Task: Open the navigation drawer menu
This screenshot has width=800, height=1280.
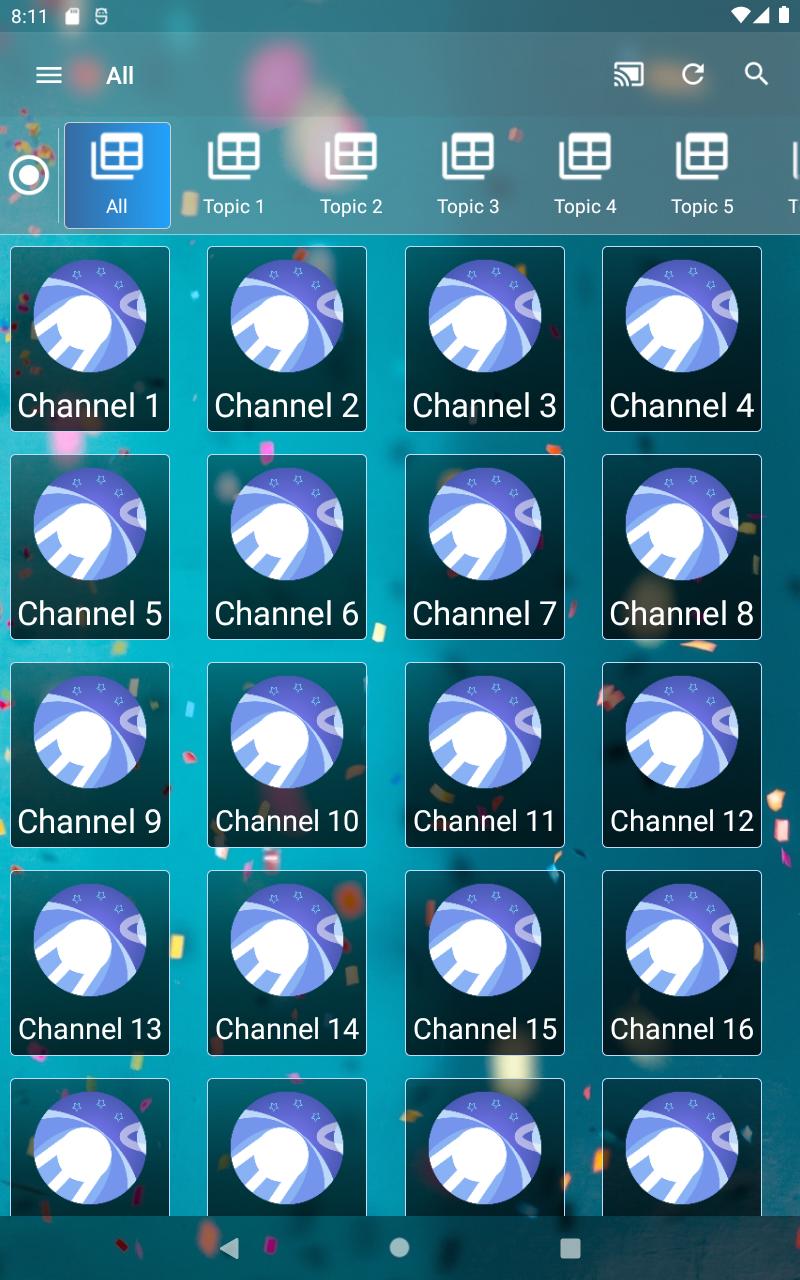Action: pos(49,75)
